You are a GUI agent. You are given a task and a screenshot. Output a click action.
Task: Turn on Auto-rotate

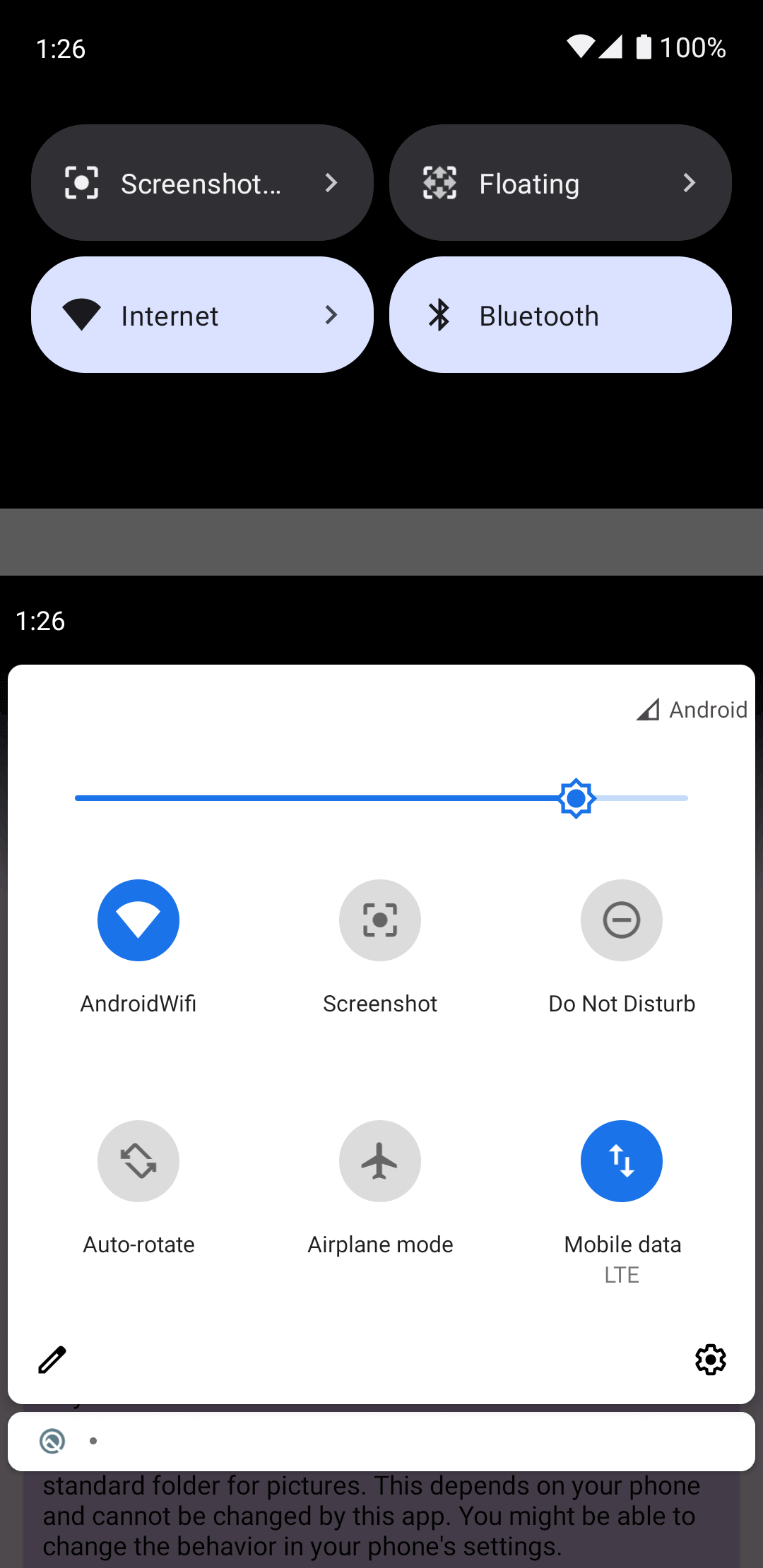[x=138, y=1161]
